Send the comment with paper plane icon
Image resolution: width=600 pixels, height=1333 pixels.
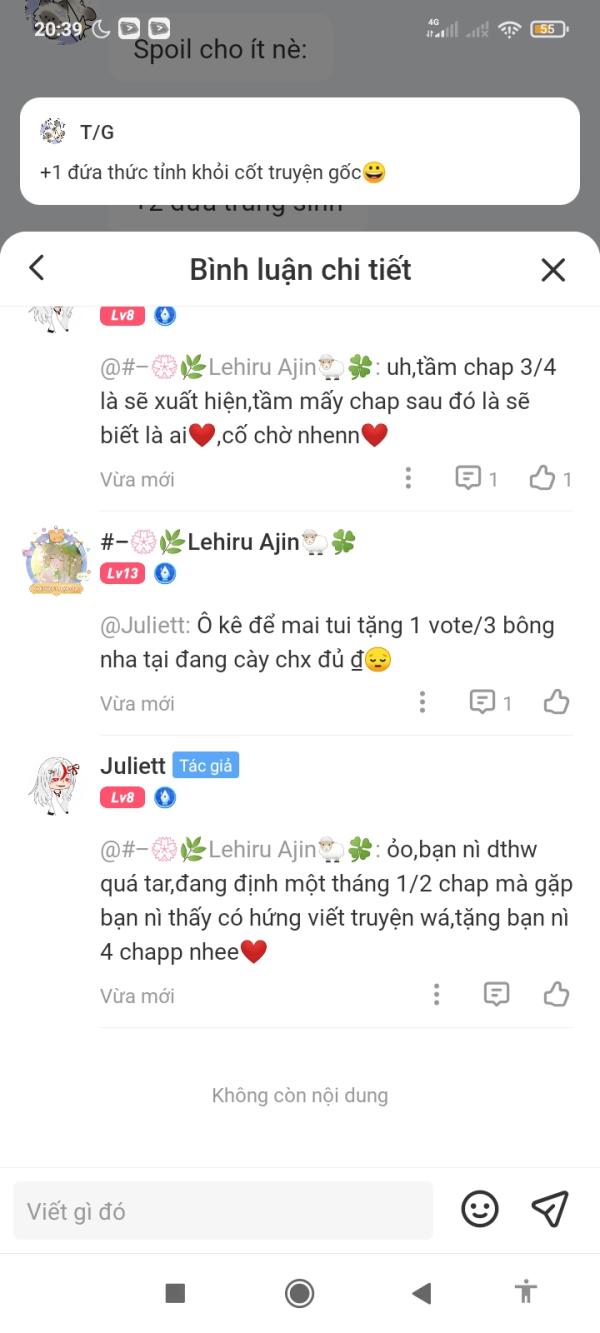[550, 1209]
